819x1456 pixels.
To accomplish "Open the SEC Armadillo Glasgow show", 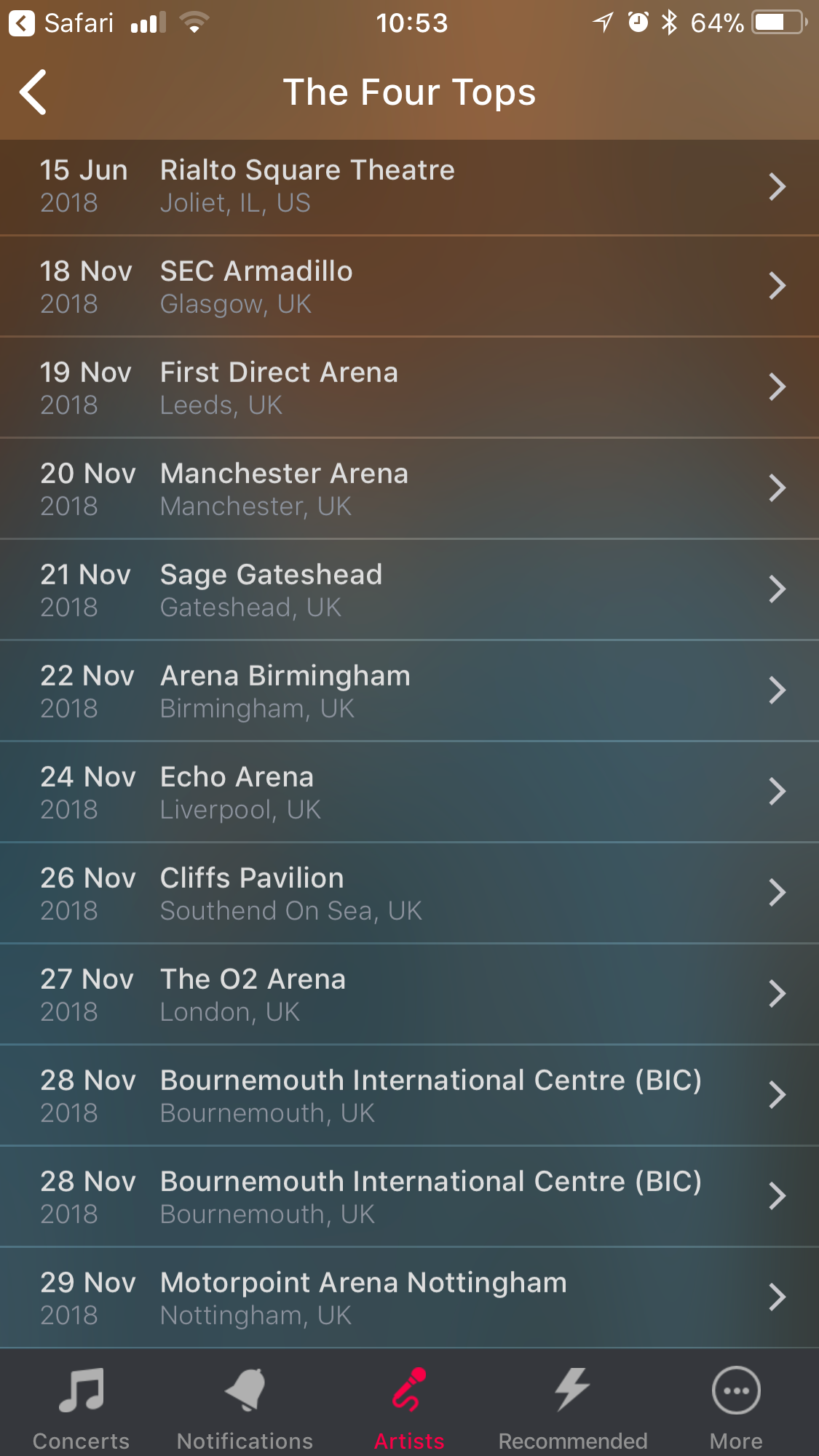I will coord(409,286).
